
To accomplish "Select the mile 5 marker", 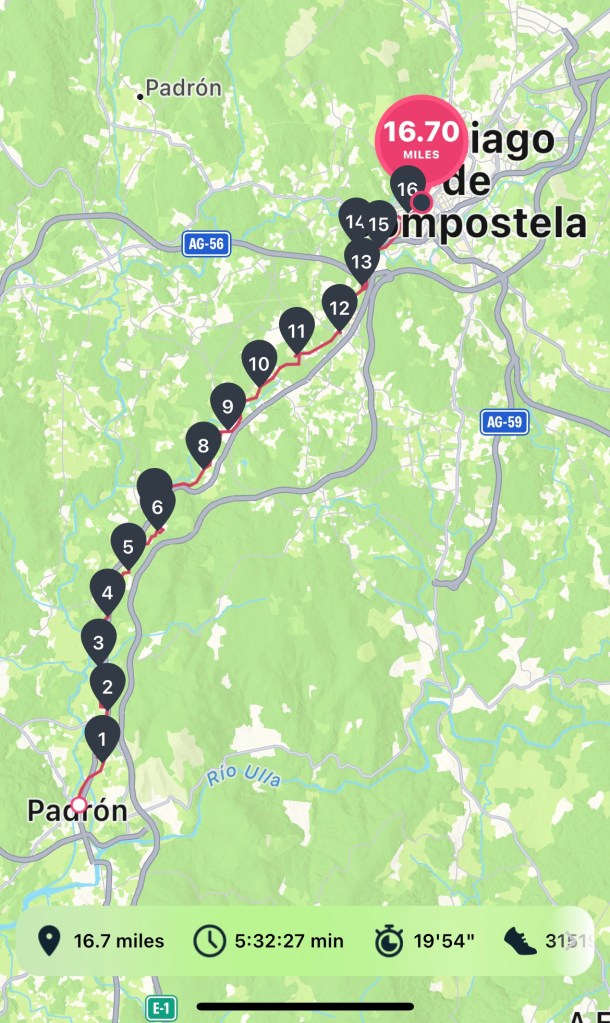I will coord(128,546).
